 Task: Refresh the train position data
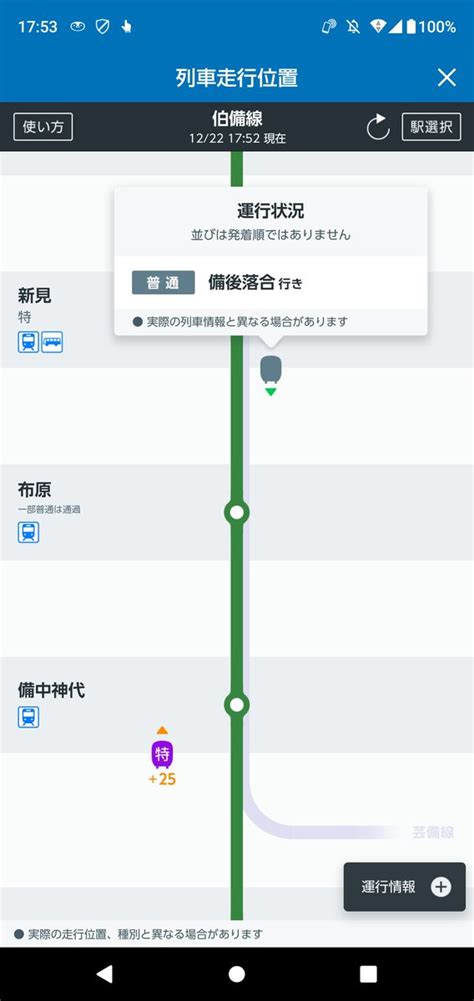click(x=378, y=127)
